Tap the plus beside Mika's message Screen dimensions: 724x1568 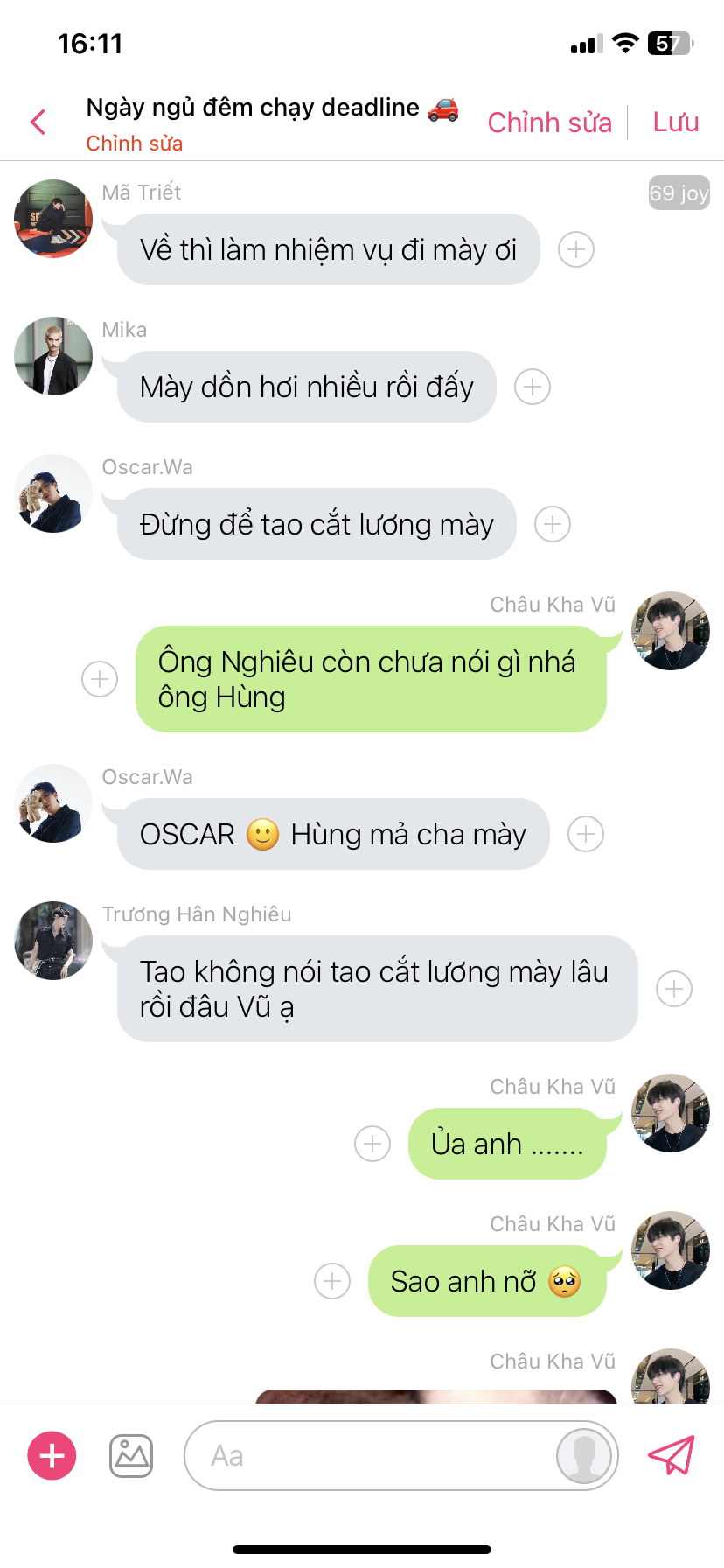coord(533,387)
